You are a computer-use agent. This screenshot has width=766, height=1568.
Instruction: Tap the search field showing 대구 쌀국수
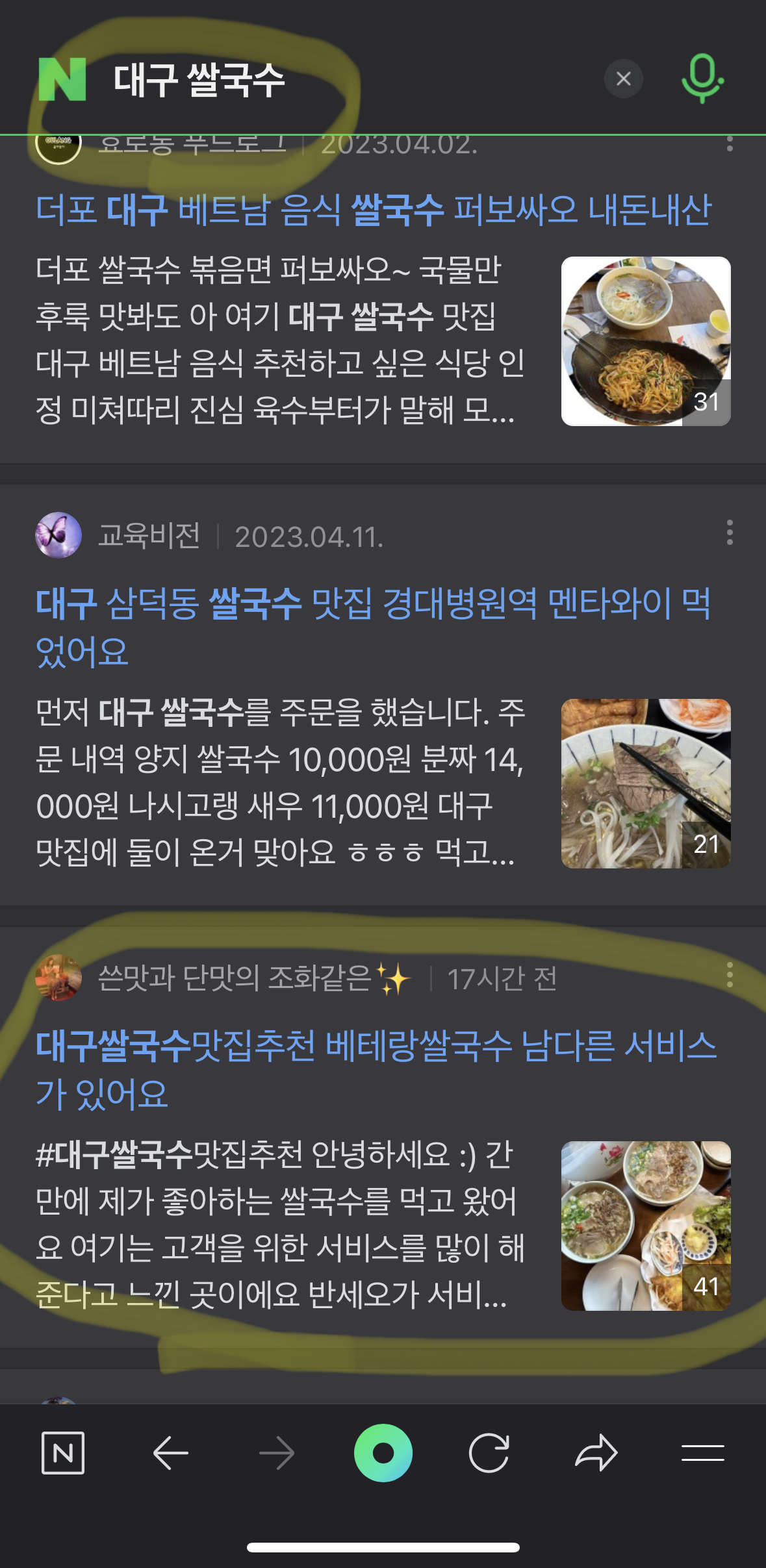[x=325, y=80]
